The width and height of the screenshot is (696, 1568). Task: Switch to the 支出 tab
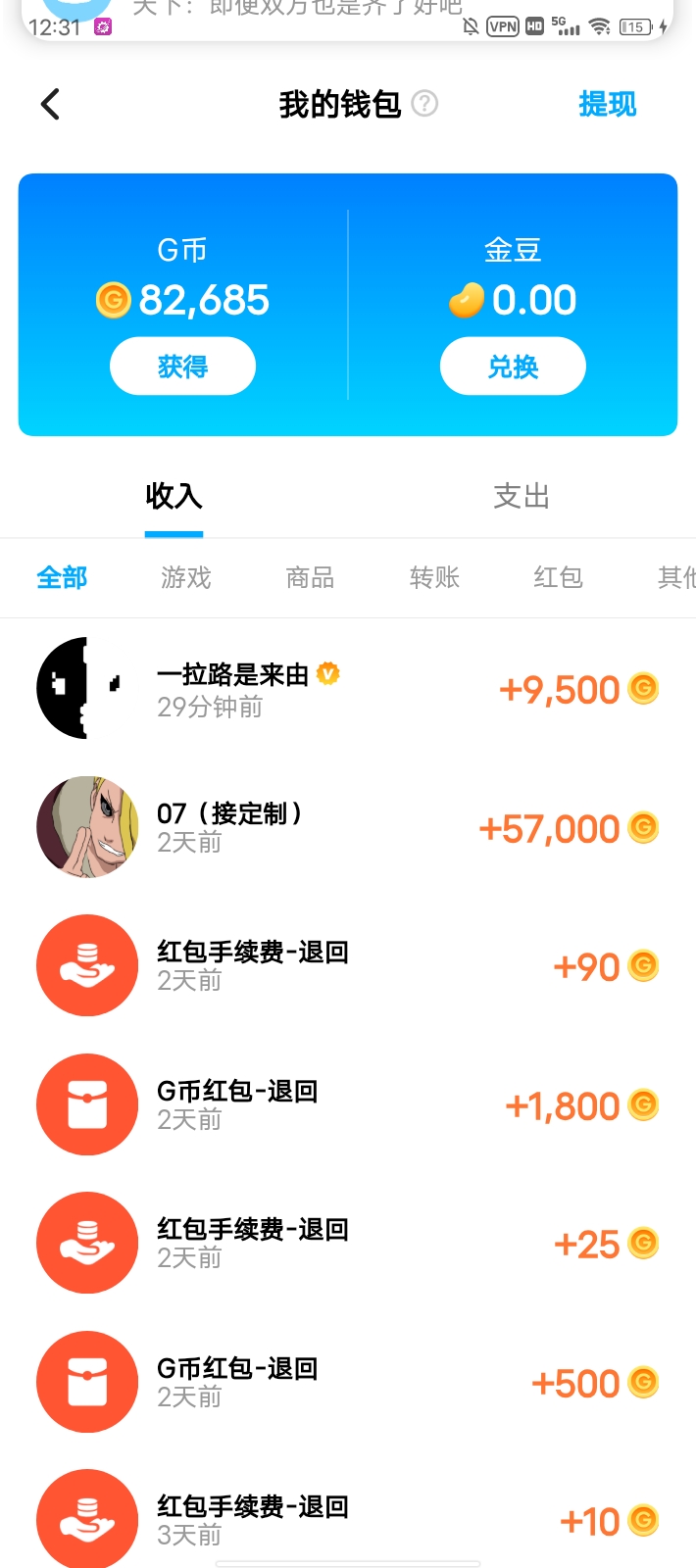521,497
